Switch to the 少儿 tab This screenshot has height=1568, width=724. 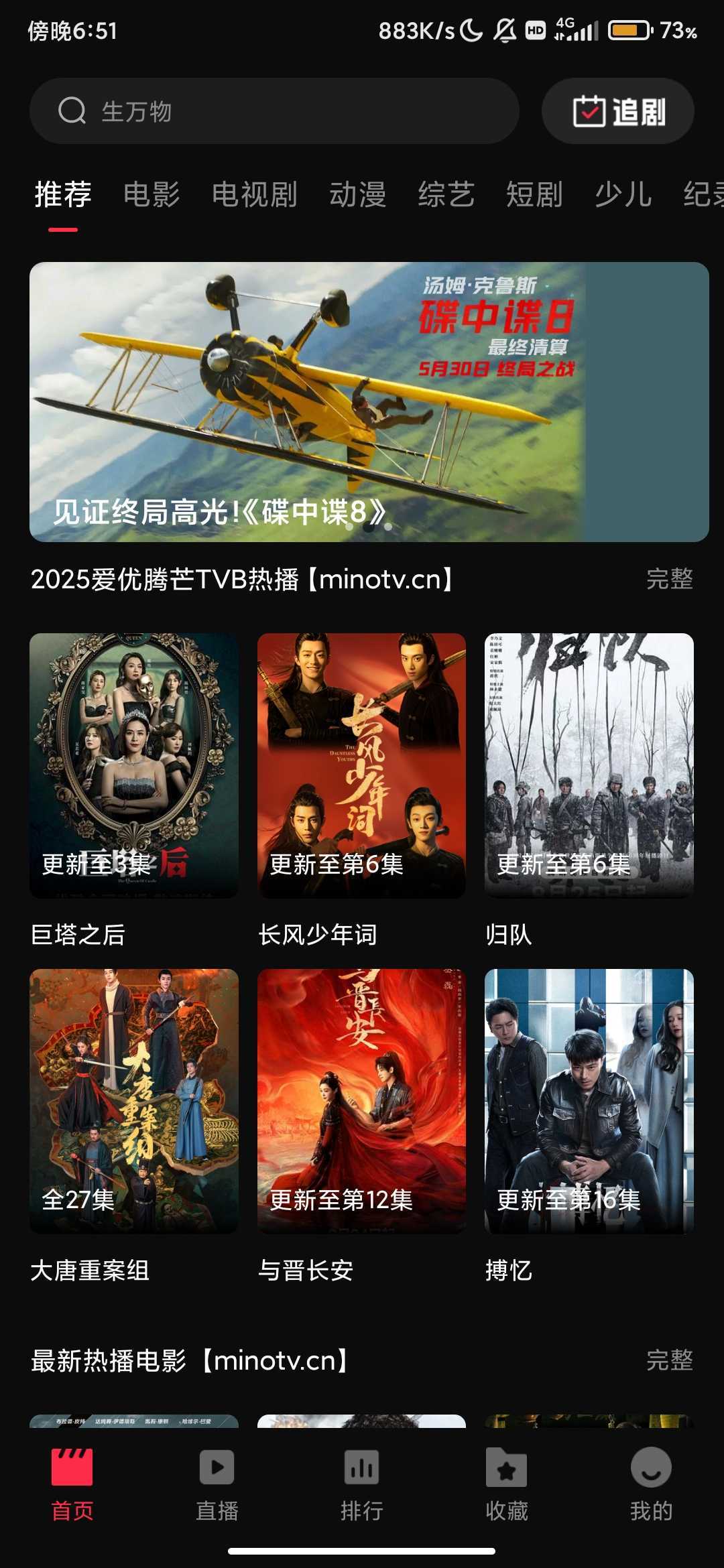(x=623, y=195)
